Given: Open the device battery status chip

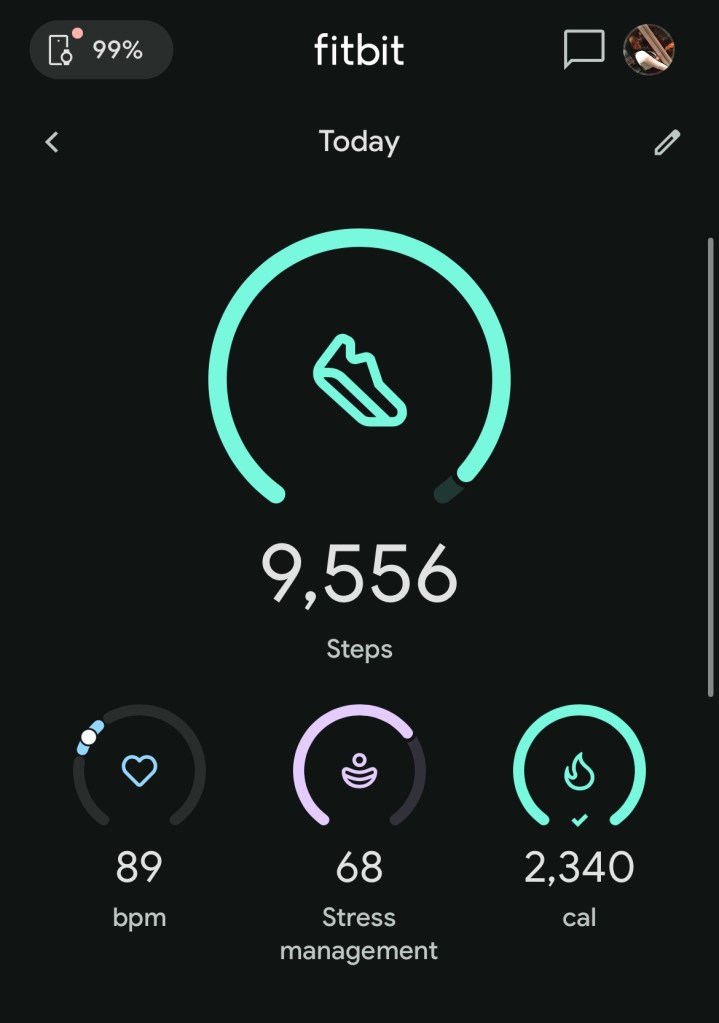Looking at the screenshot, I should [x=101, y=49].
